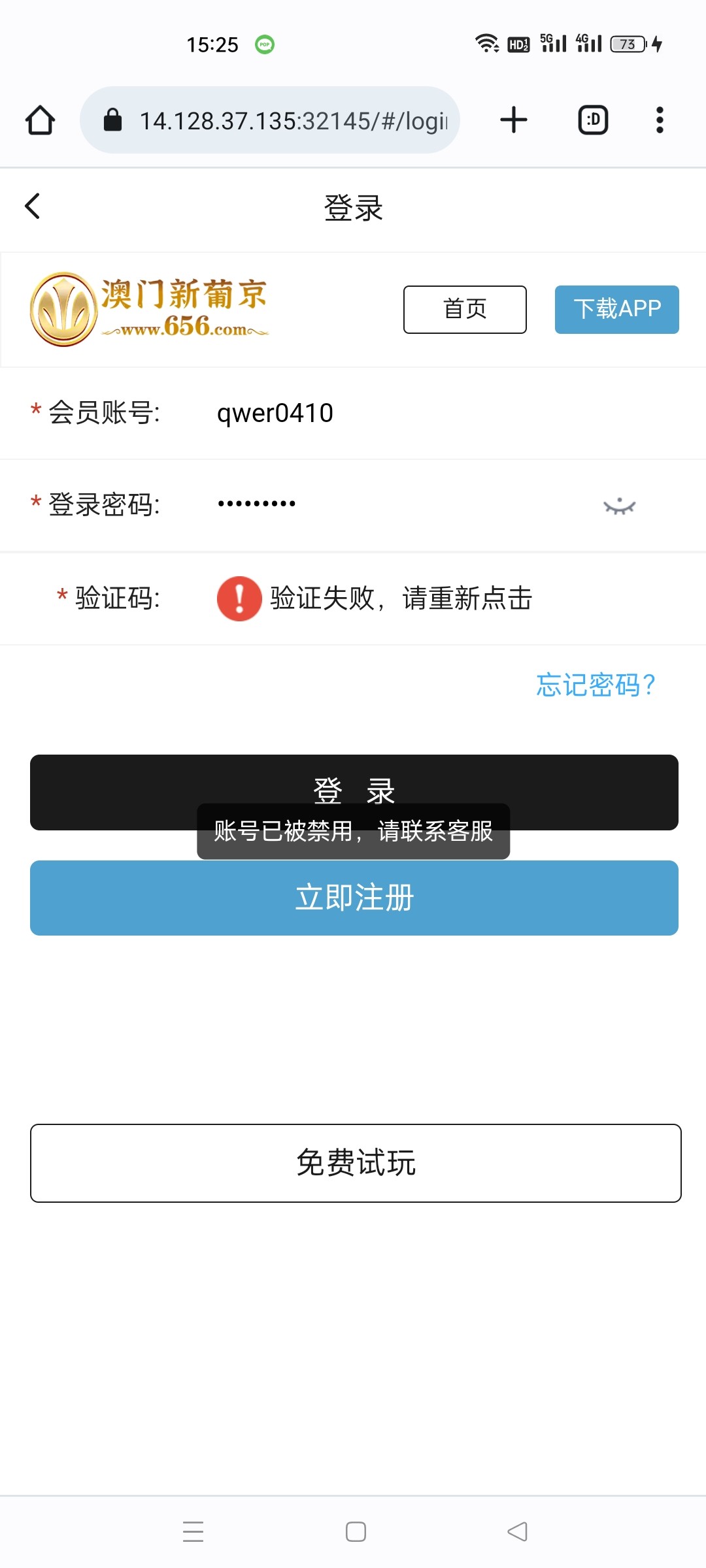Focus the 登录密码 password field

pos(392,504)
